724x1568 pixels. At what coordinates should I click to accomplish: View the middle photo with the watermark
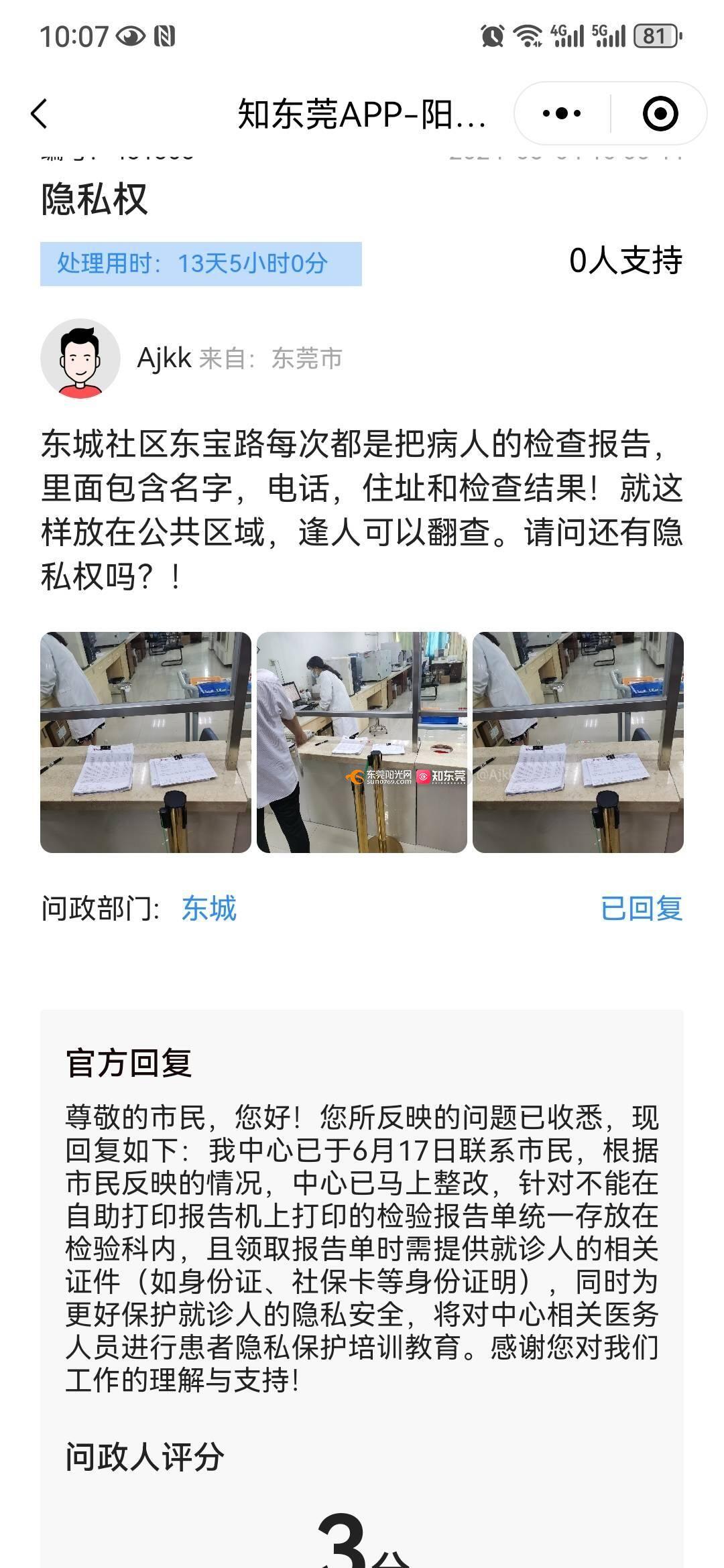[362, 742]
